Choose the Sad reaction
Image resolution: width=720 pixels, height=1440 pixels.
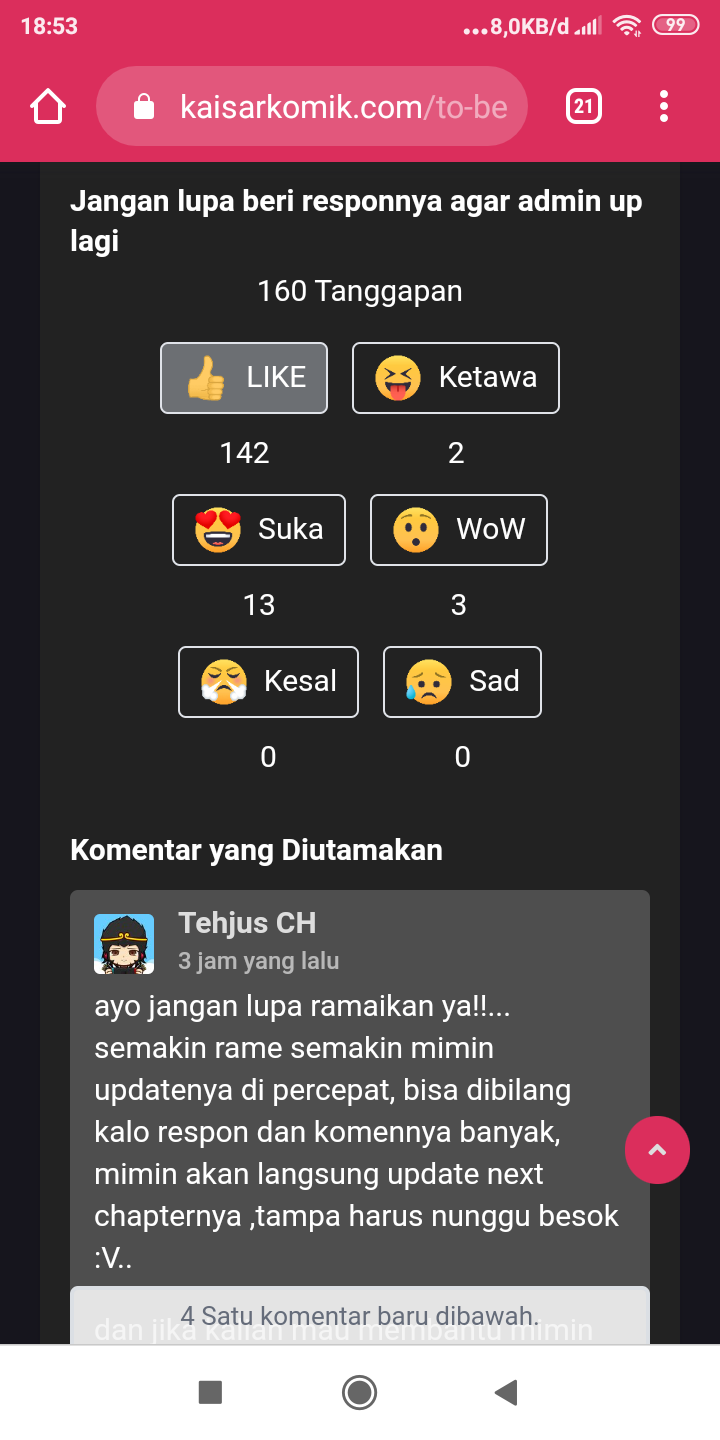coord(462,682)
